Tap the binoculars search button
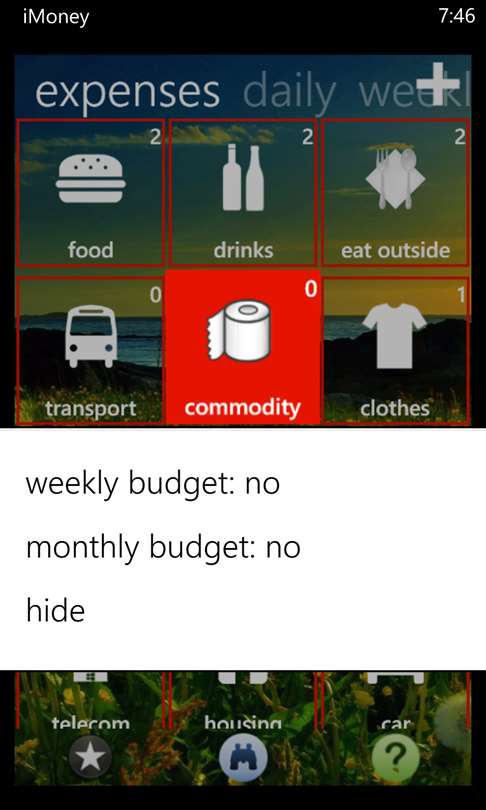This screenshot has width=486, height=810. pyautogui.click(x=243, y=758)
